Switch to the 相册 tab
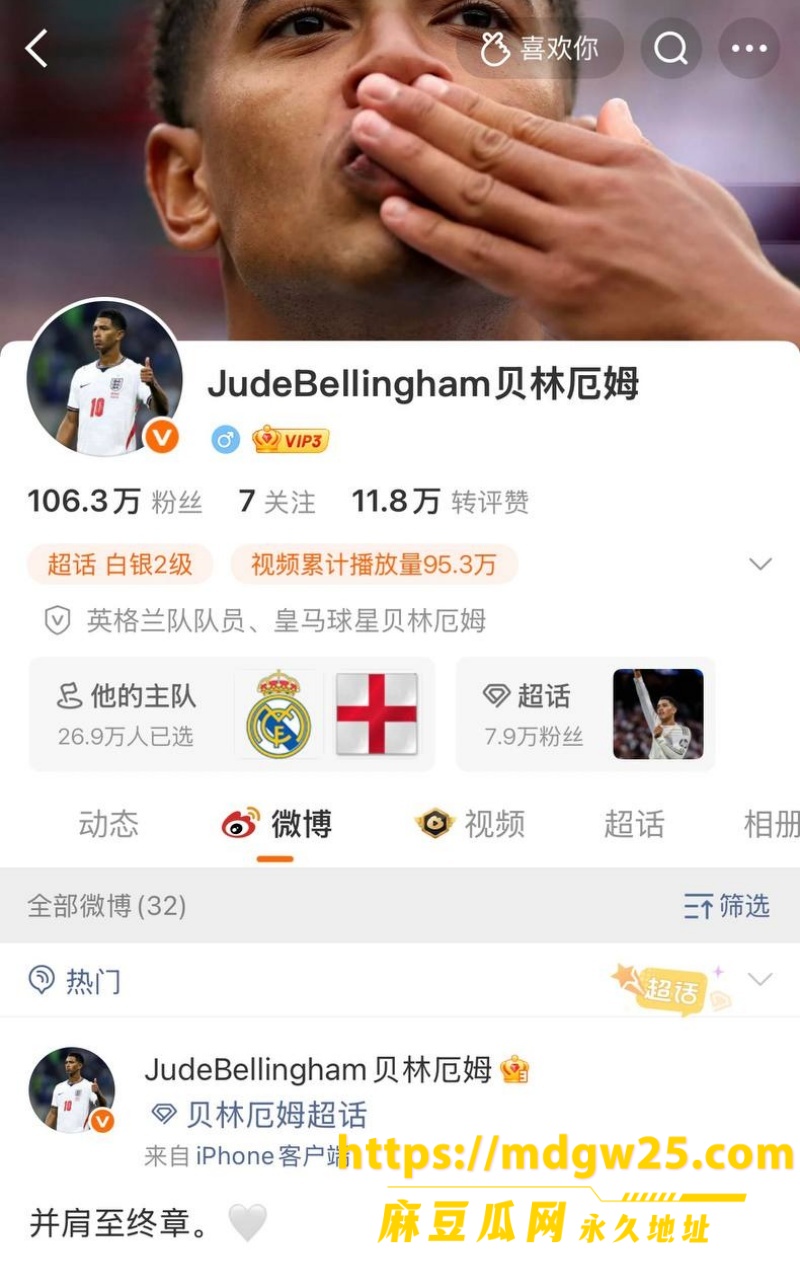Screen dimensions: 800x1280 [771, 824]
